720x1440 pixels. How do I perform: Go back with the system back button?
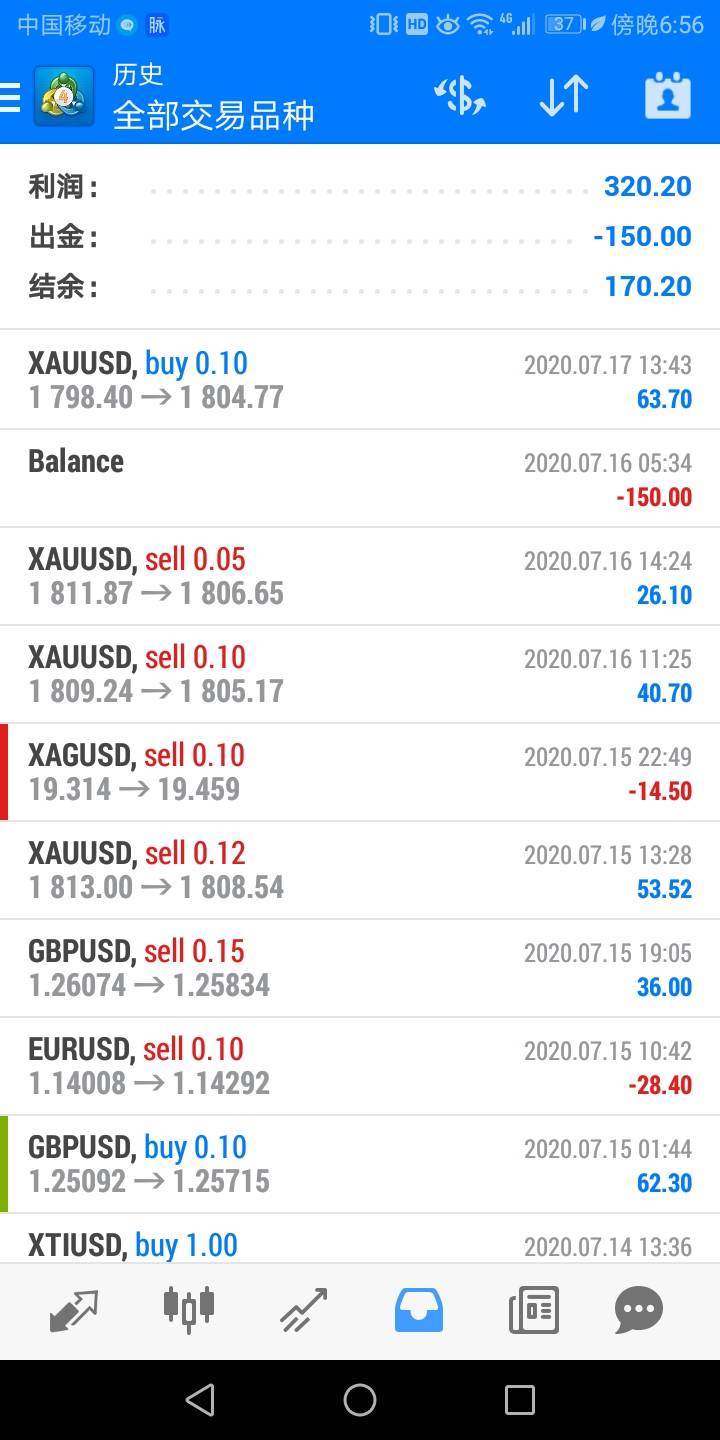pos(200,1400)
